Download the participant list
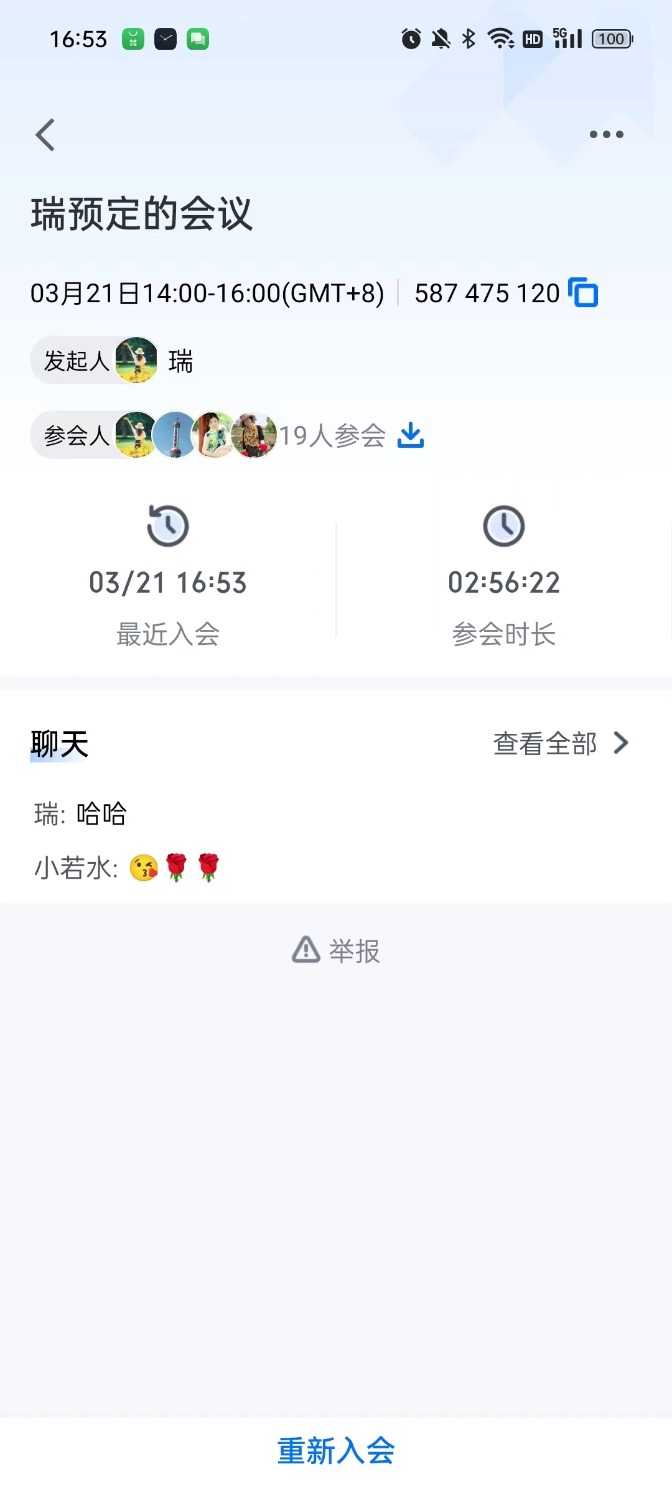The width and height of the screenshot is (672, 1500). [411, 436]
